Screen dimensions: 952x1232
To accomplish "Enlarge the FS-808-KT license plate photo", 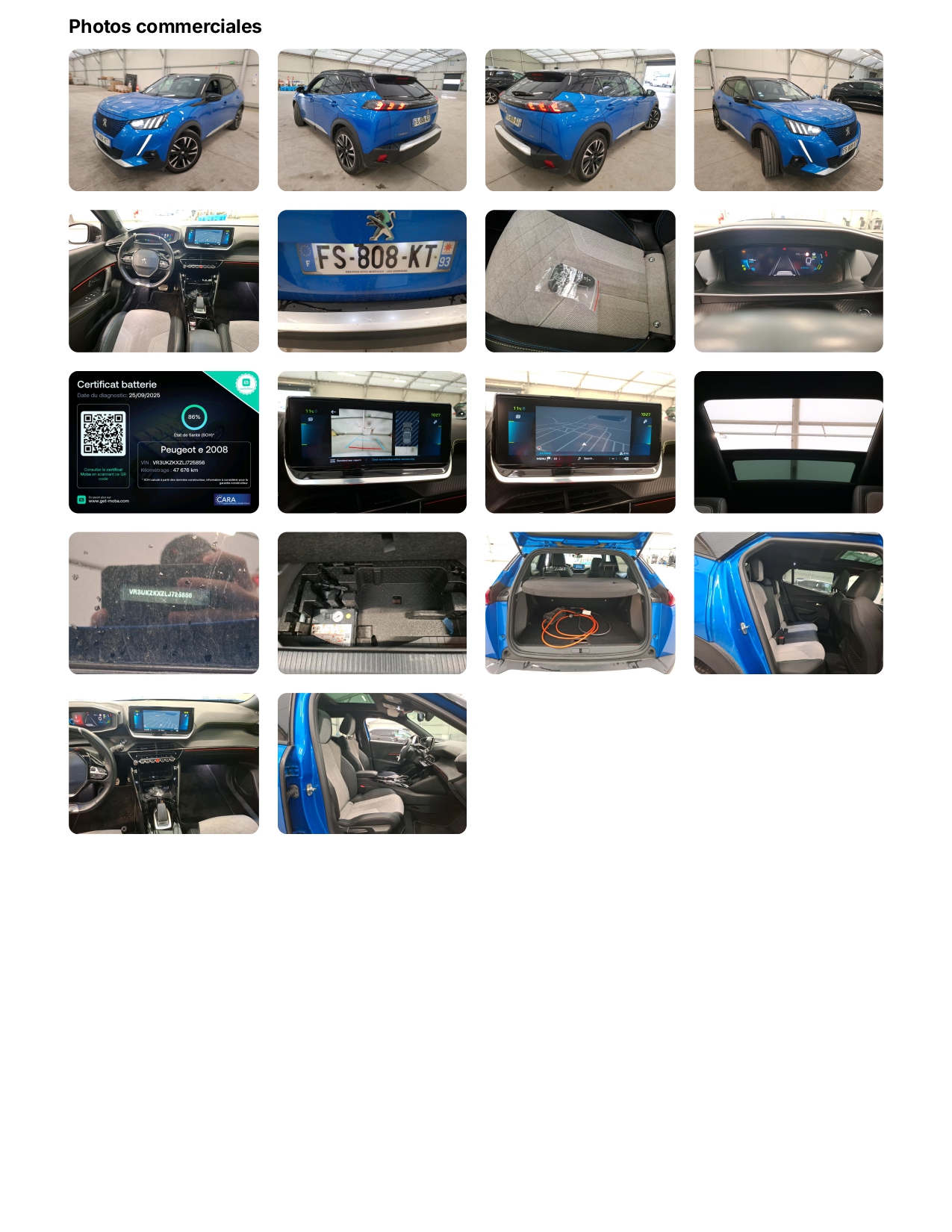I will 372,281.
